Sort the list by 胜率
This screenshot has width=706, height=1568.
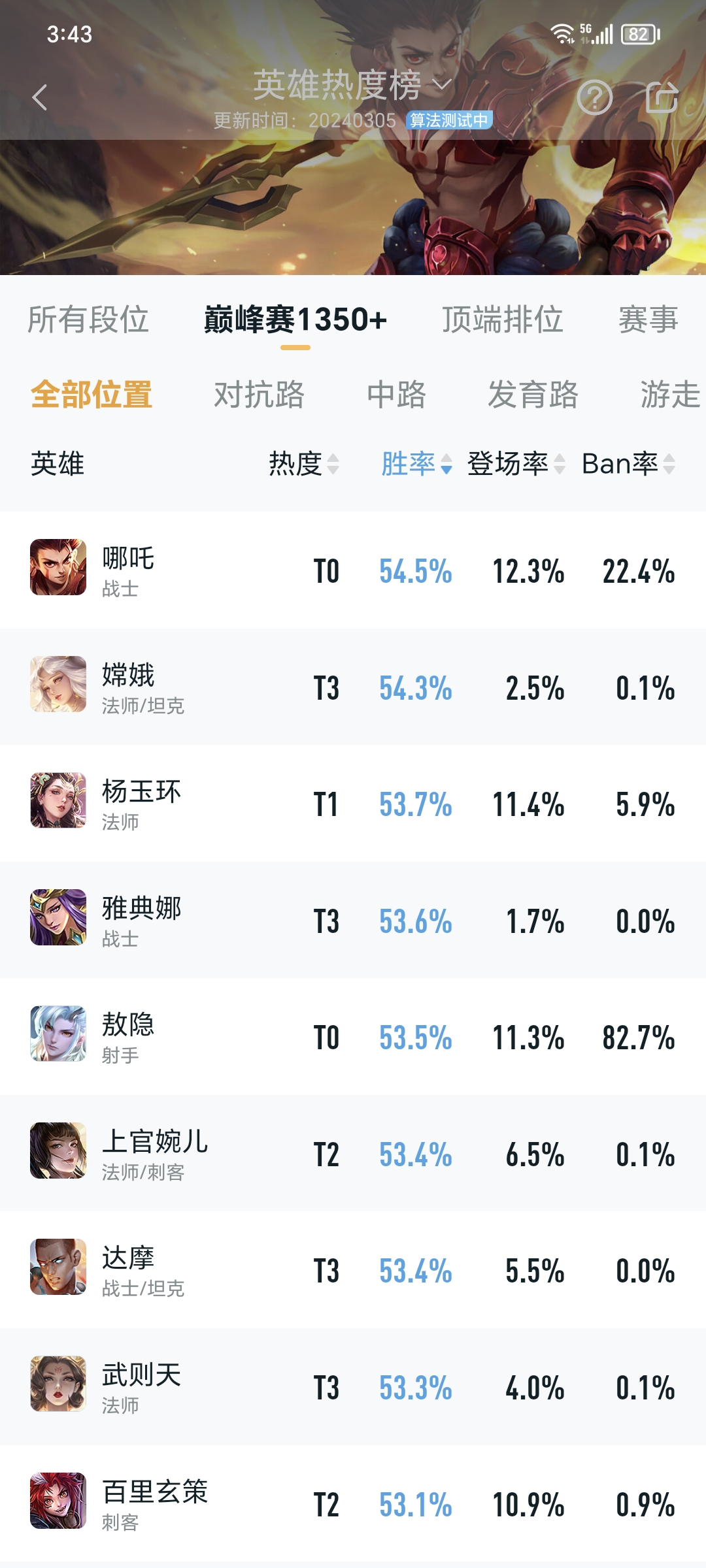tap(416, 464)
